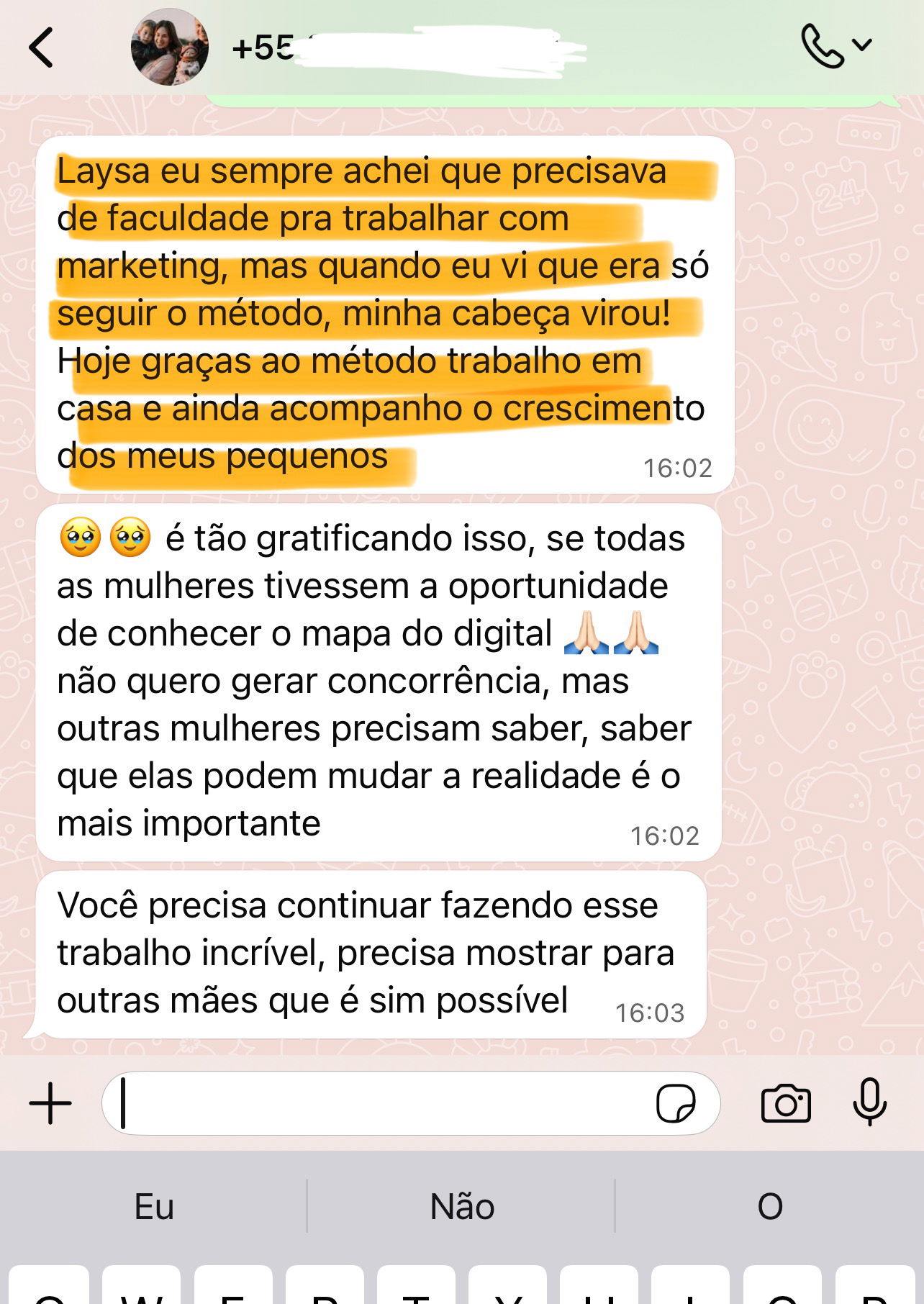
Task: Go back to the chat list
Action: tap(42, 47)
